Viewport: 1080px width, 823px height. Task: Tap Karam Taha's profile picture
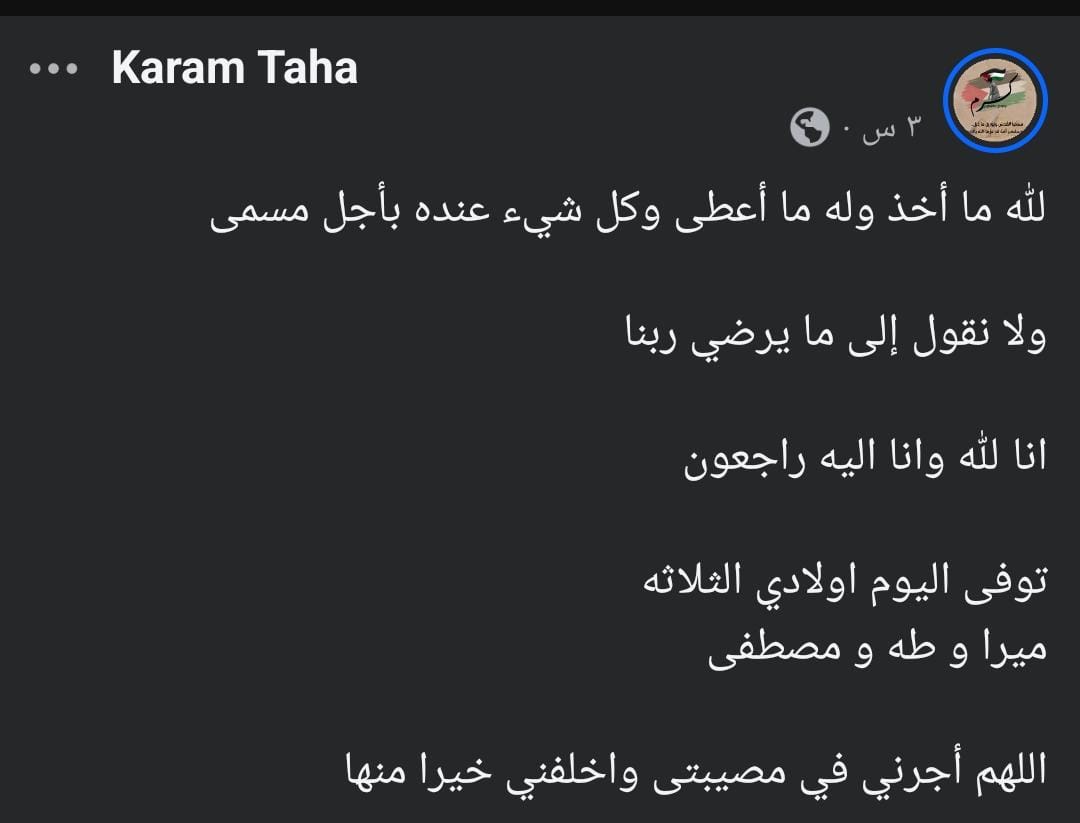pos(994,100)
